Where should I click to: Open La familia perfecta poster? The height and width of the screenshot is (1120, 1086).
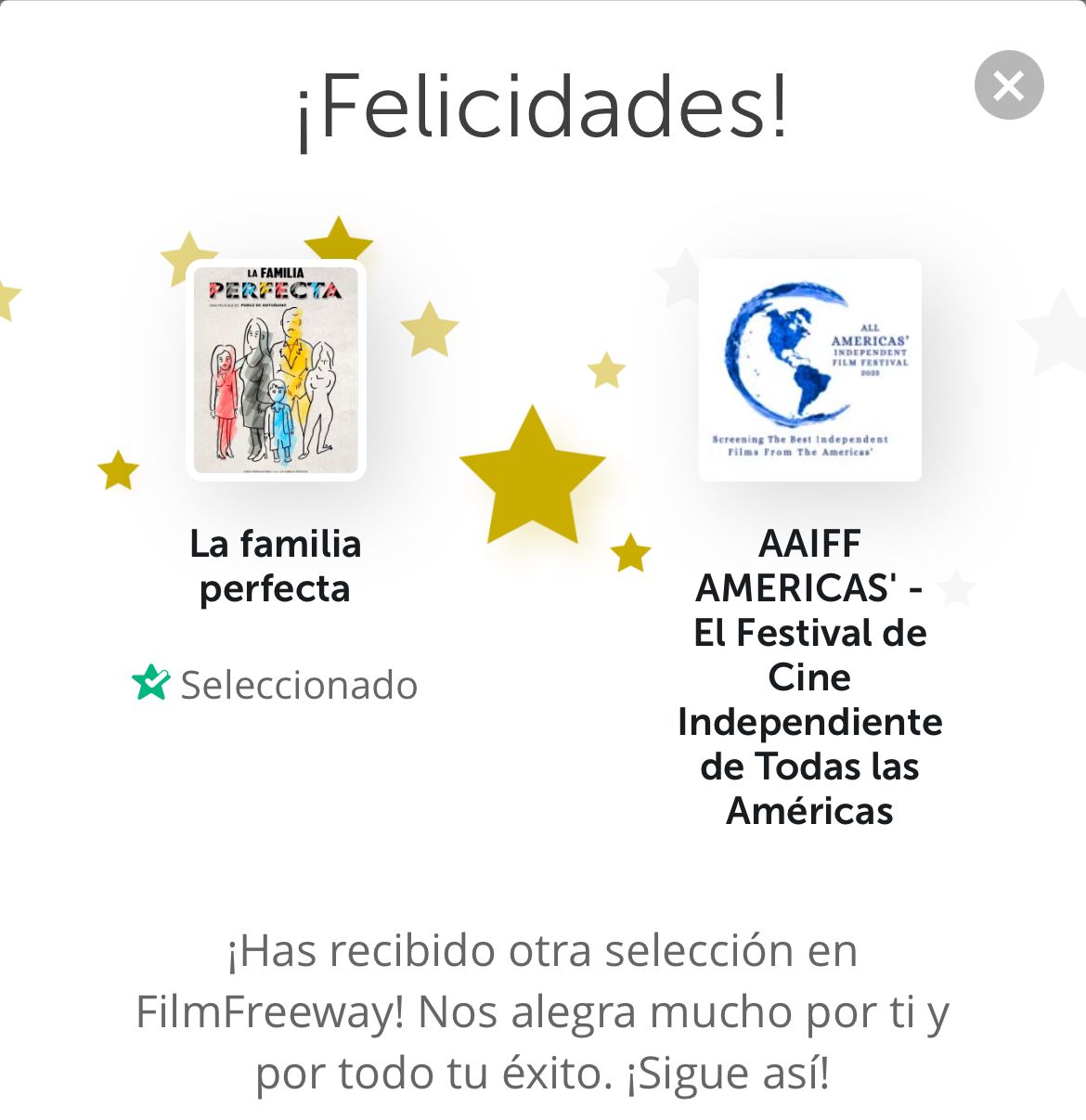276,370
